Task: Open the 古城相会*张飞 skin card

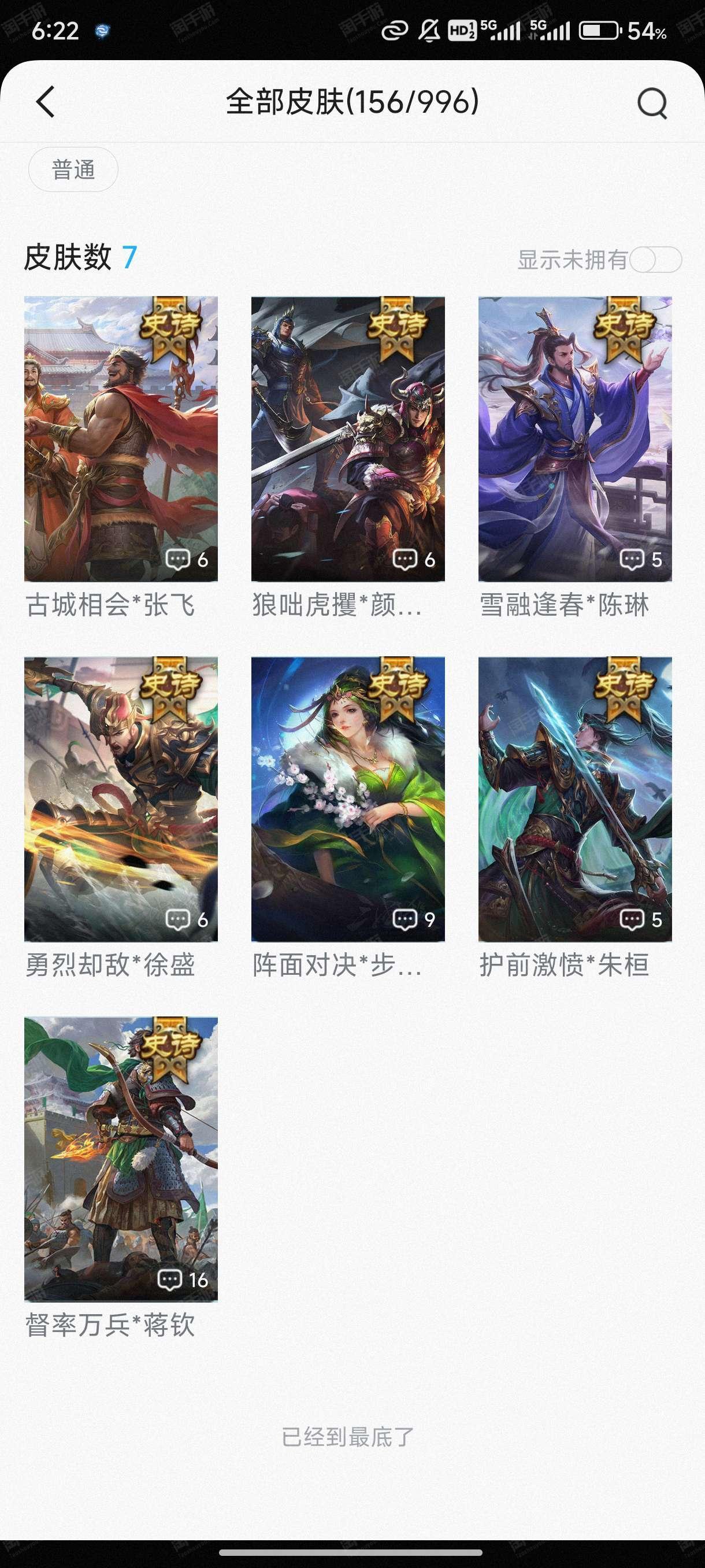Action: (120, 439)
